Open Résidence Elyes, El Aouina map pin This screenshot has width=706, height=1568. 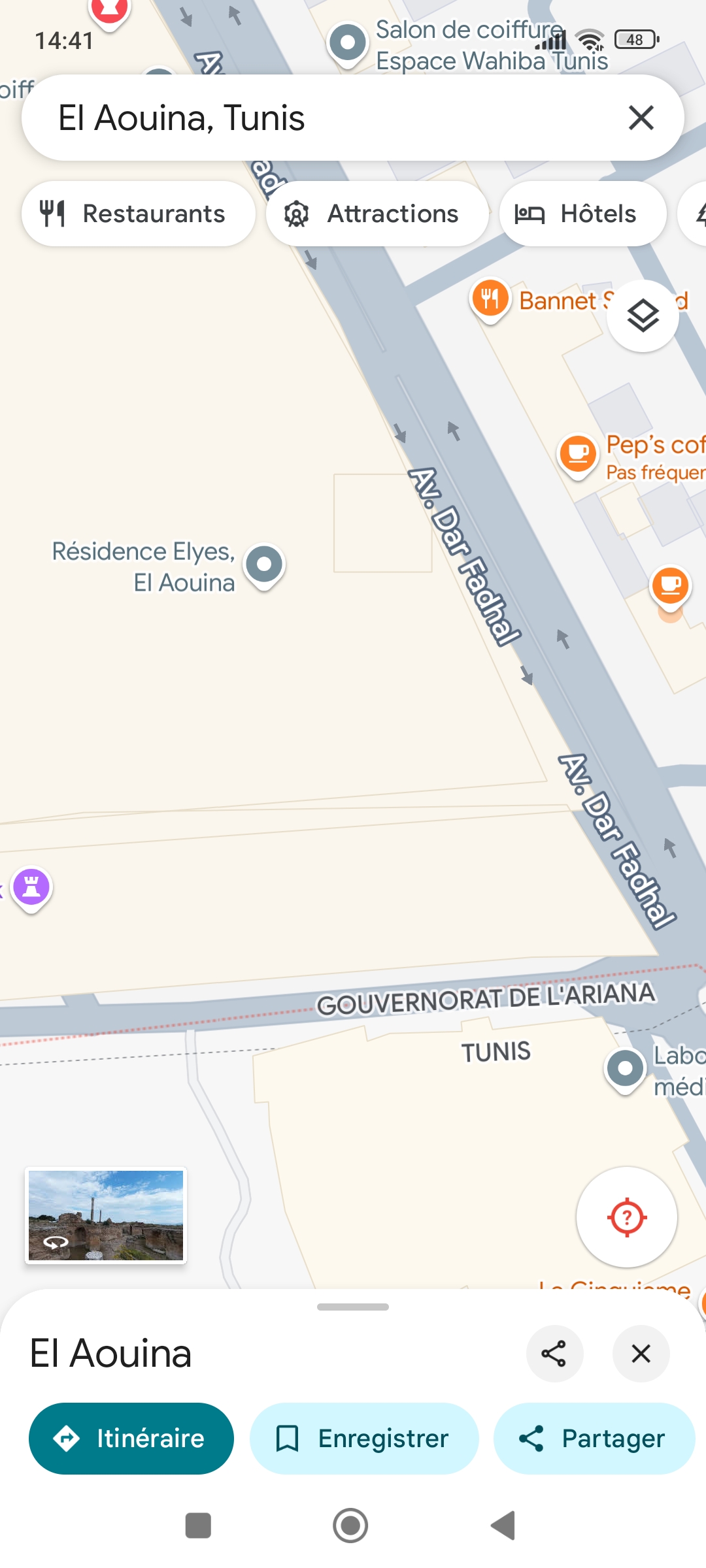pos(264,564)
